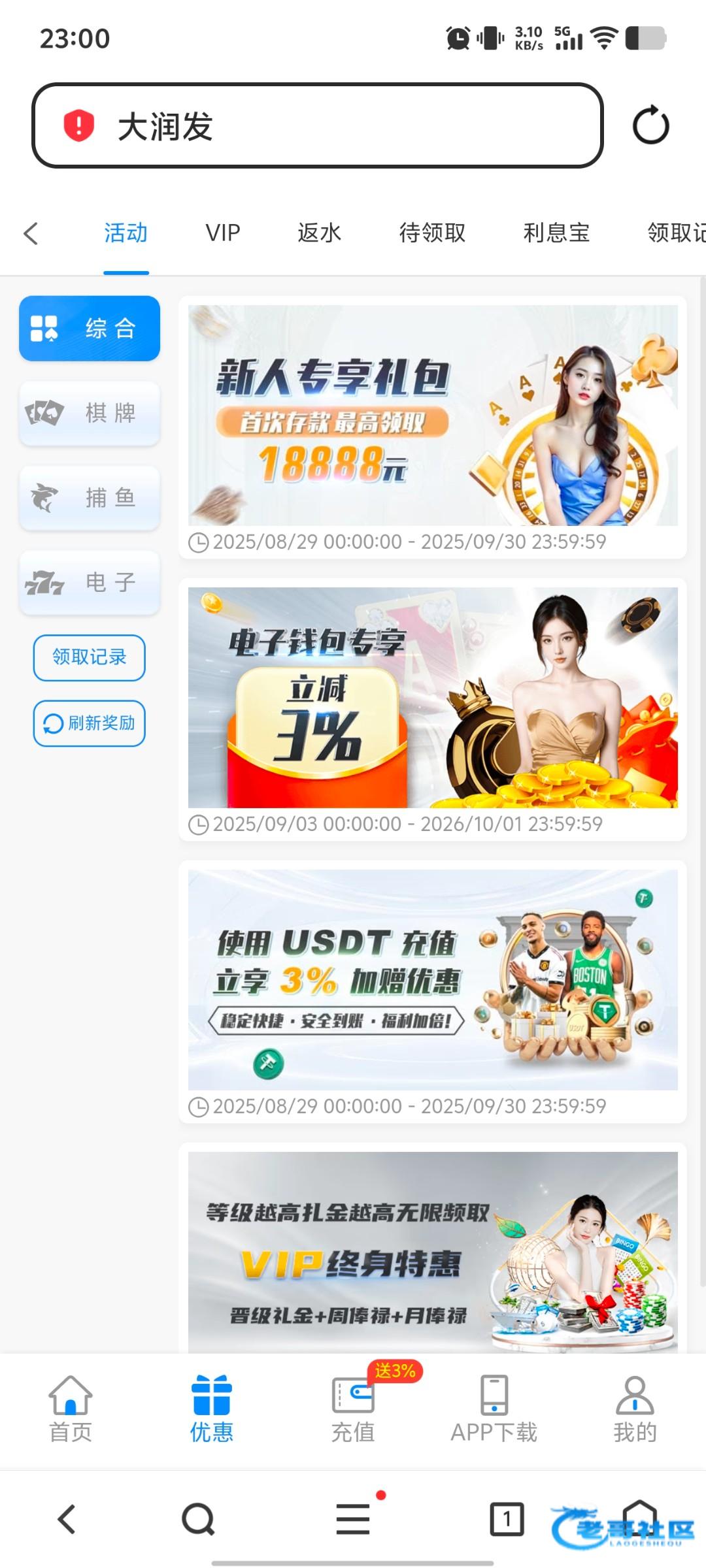706x1568 pixels.
Task: Open the VIP终身特惠 promotion card
Action: click(x=433, y=1251)
